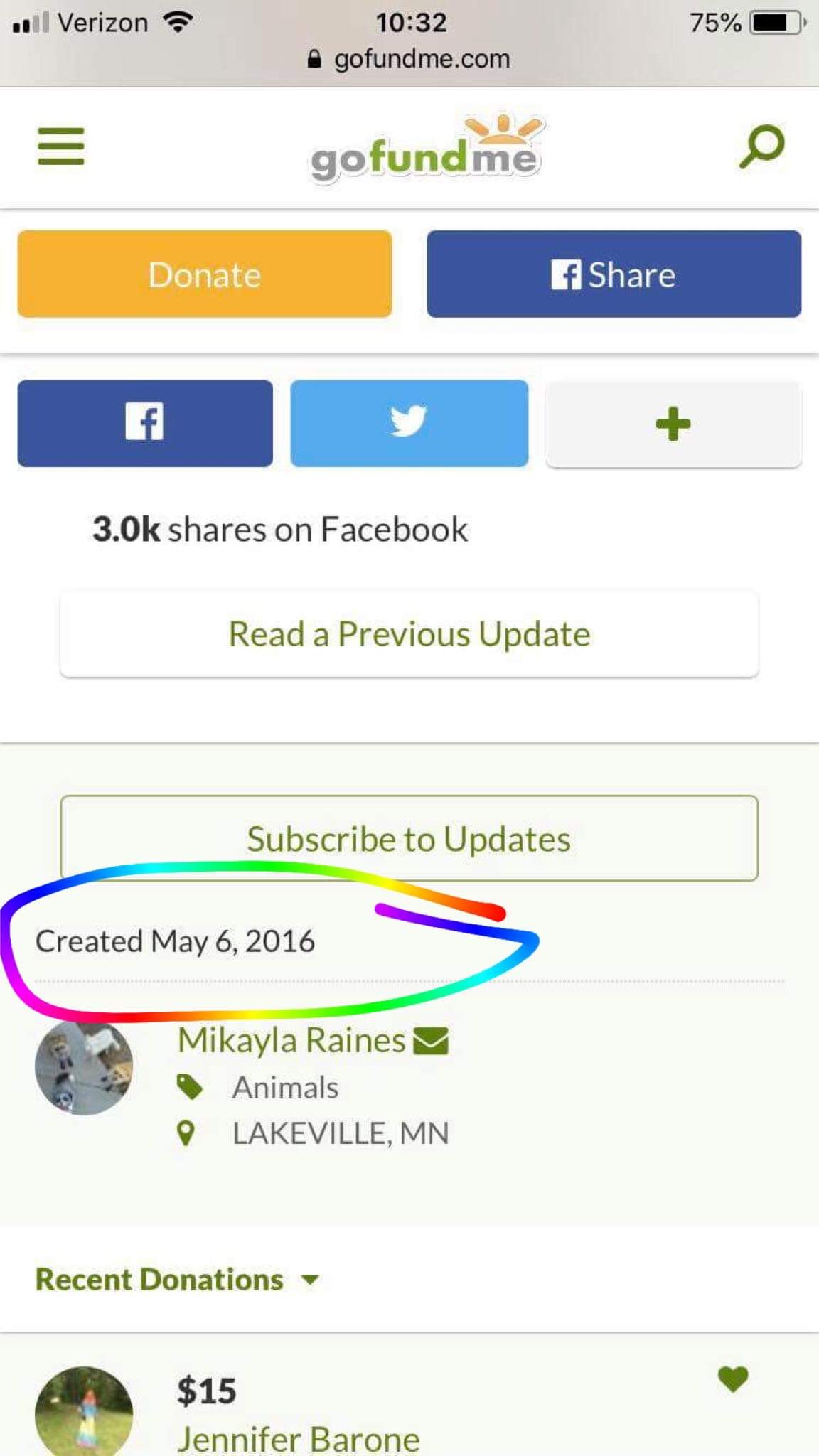819x1456 pixels.
Task: Open the search magnifier icon
Action: [761, 146]
